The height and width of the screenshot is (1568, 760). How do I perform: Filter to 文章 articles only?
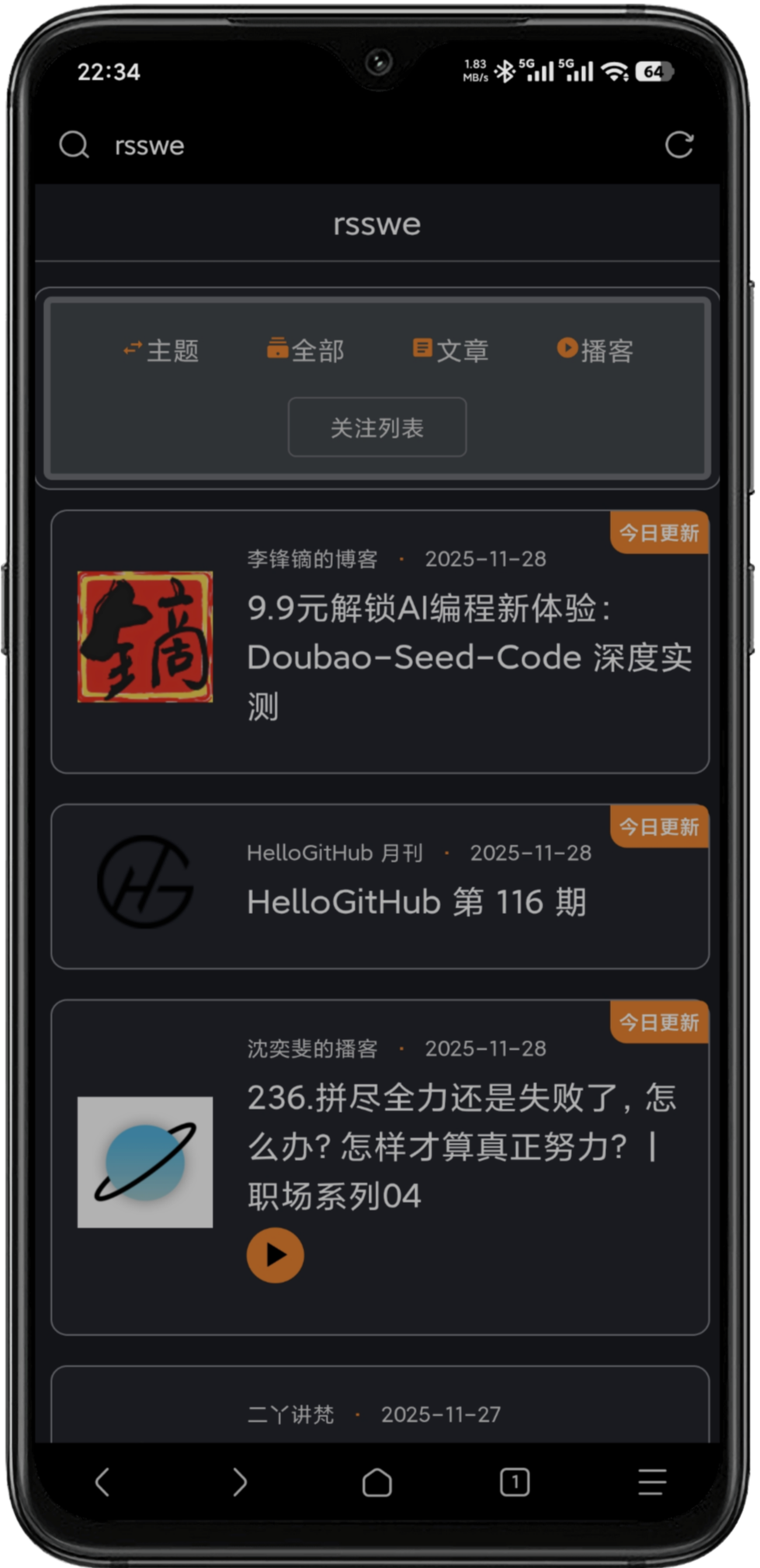tap(451, 350)
